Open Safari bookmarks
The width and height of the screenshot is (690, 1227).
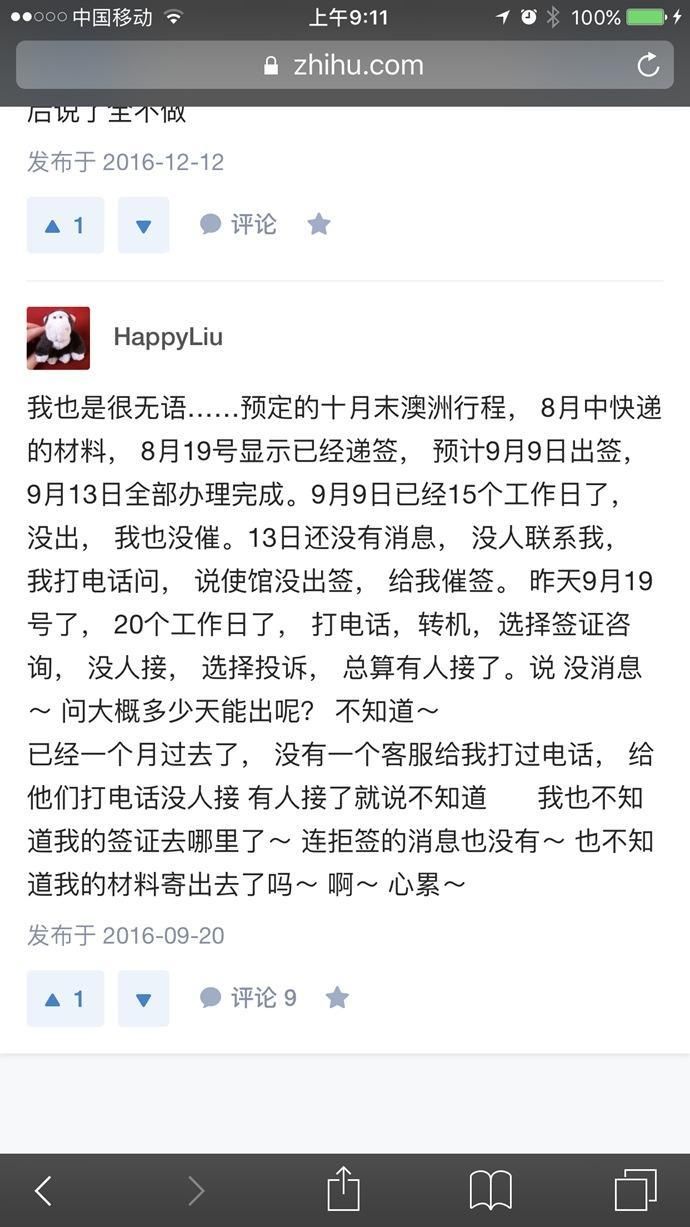click(490, 1190)
